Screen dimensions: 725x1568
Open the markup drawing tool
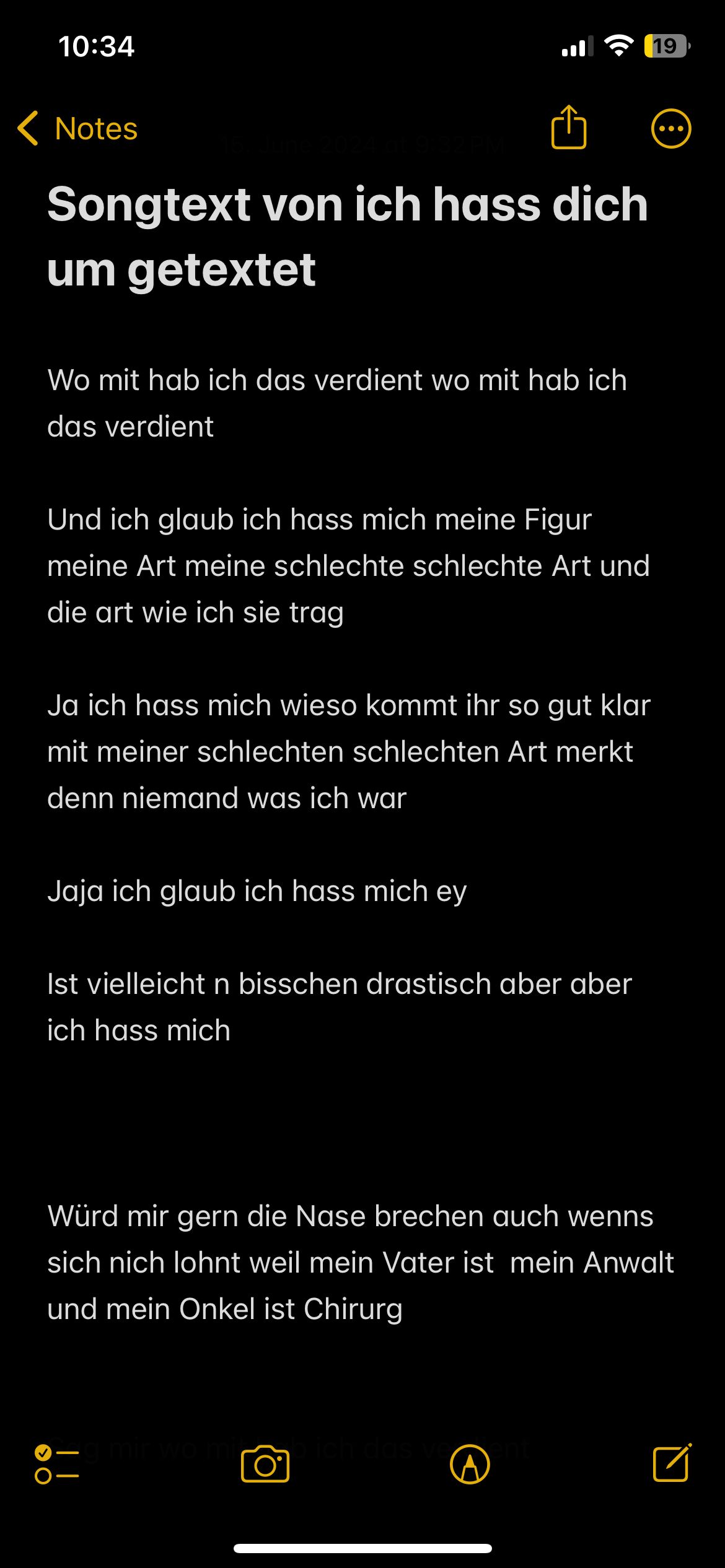(x=470, y=1465)
